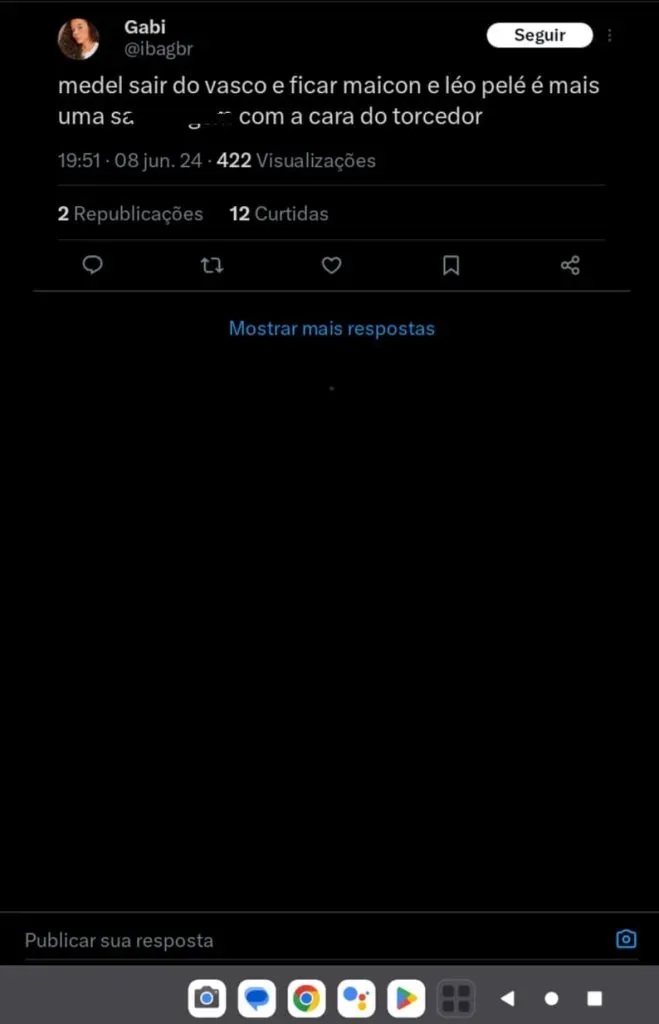Bookmark this tweet

451,265
